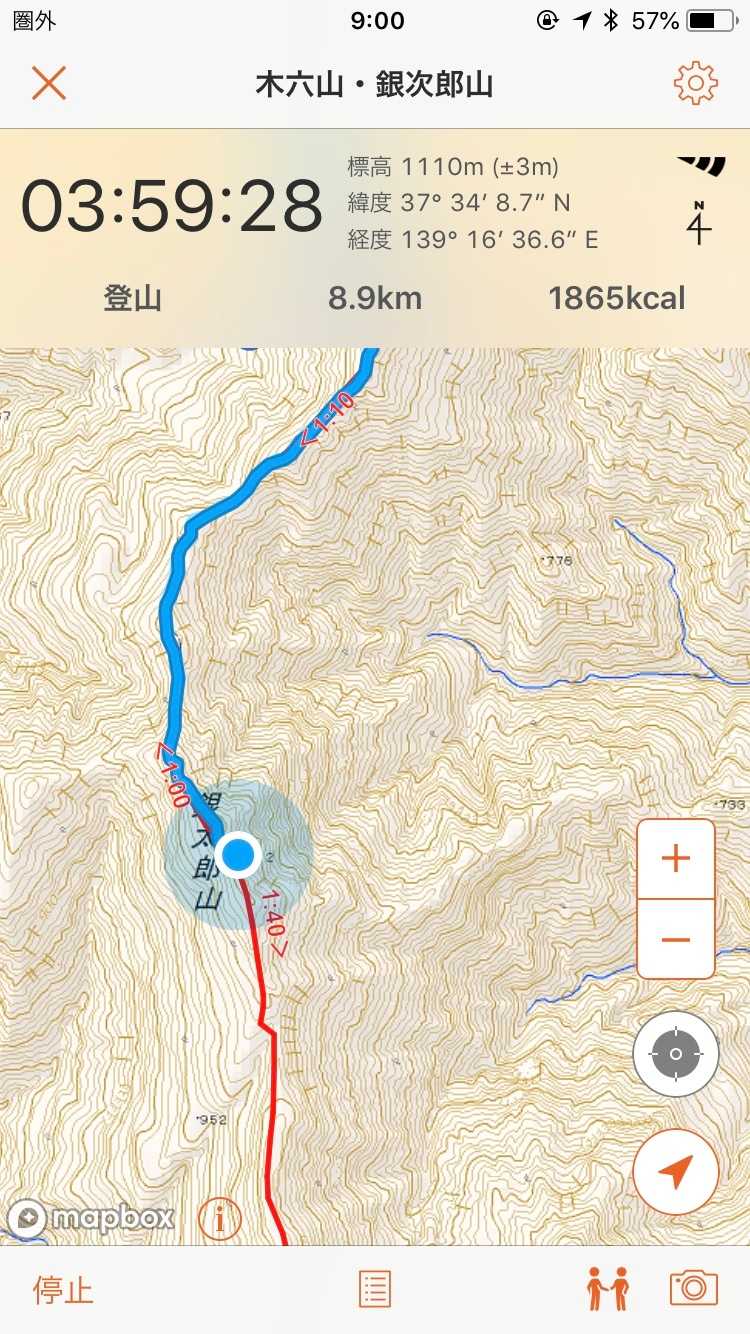750x1334 pixels.
Task: Toggle compass heading mode arrow button
Action: [x=676, y=1171]
